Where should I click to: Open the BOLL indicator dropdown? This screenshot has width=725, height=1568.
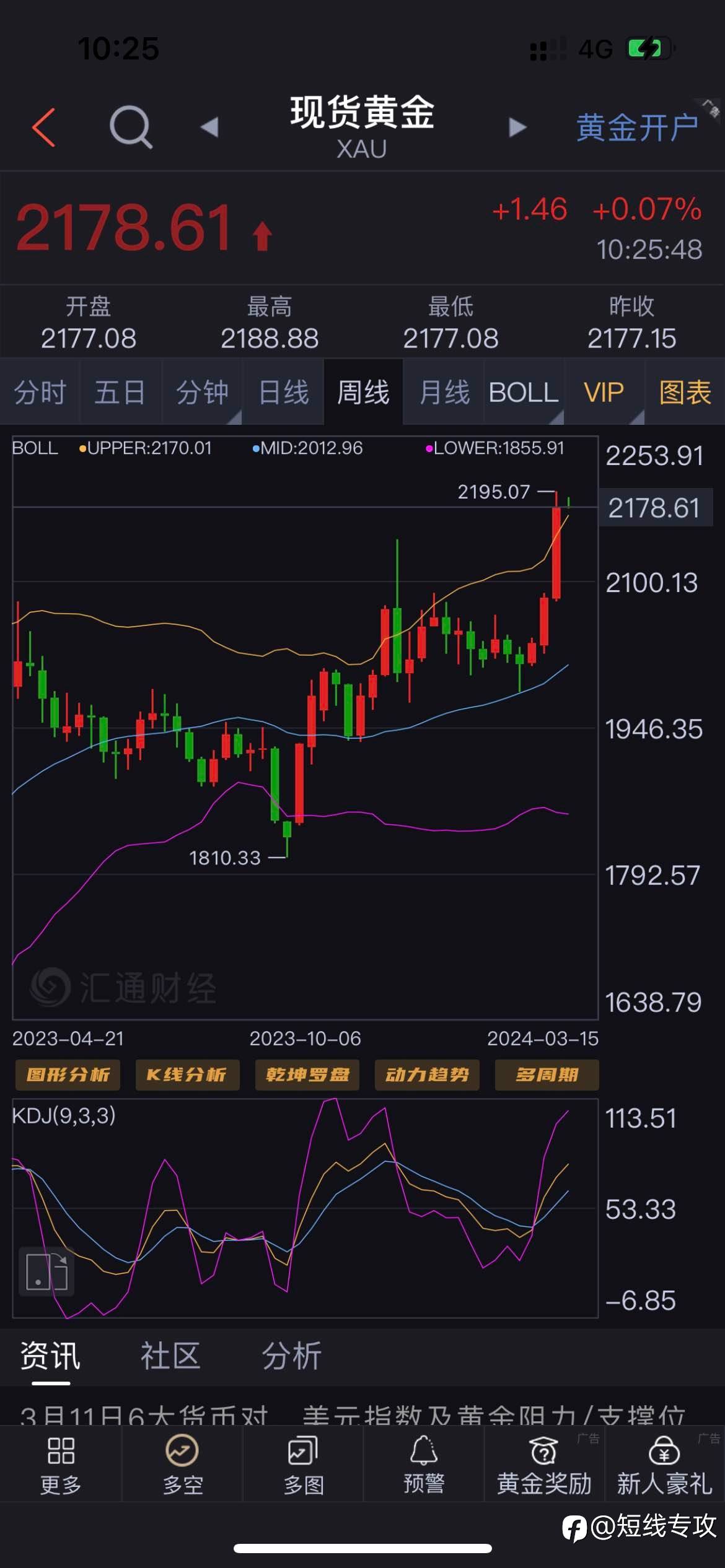click(x=524, y=392)
